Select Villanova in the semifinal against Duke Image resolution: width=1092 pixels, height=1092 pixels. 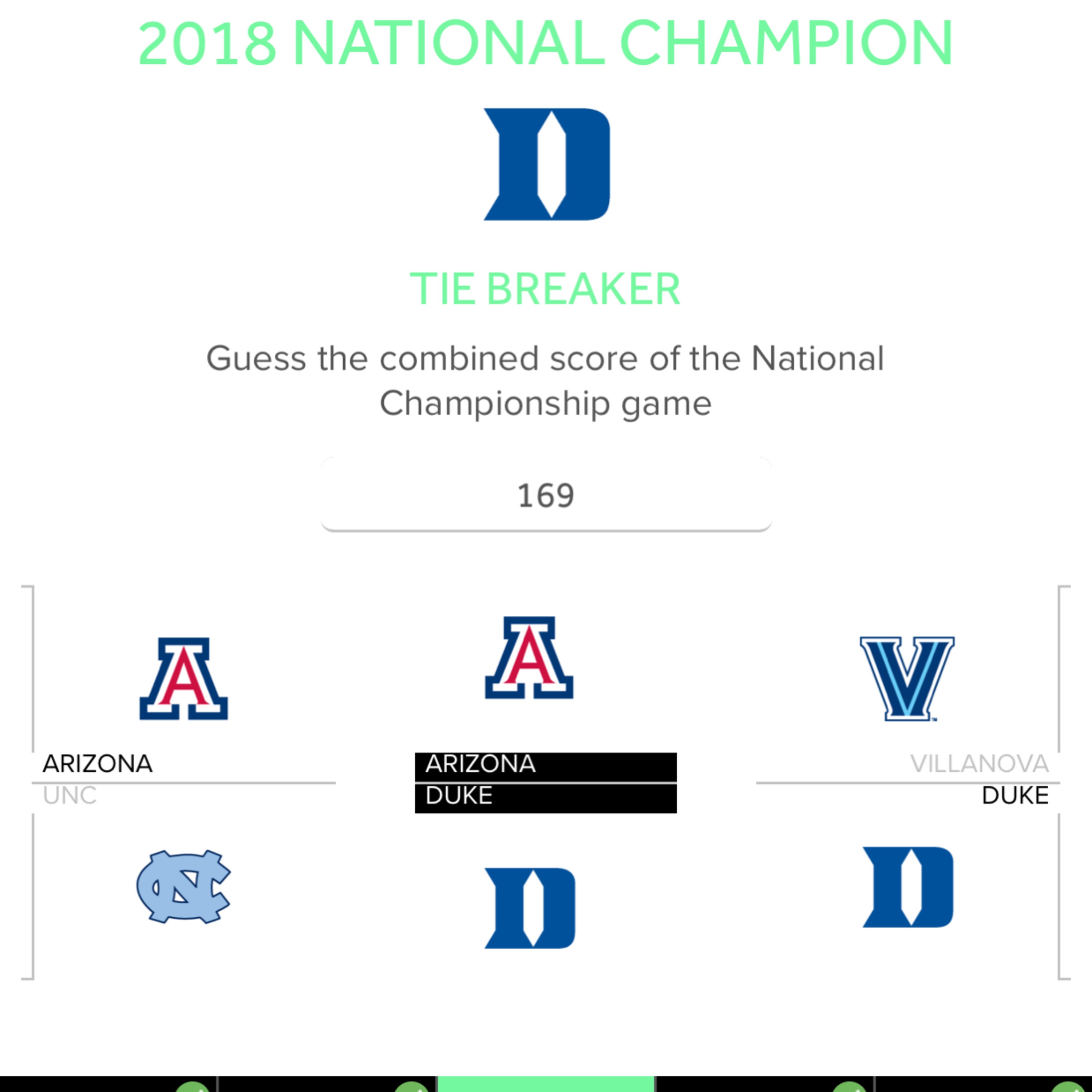point(979,764)
